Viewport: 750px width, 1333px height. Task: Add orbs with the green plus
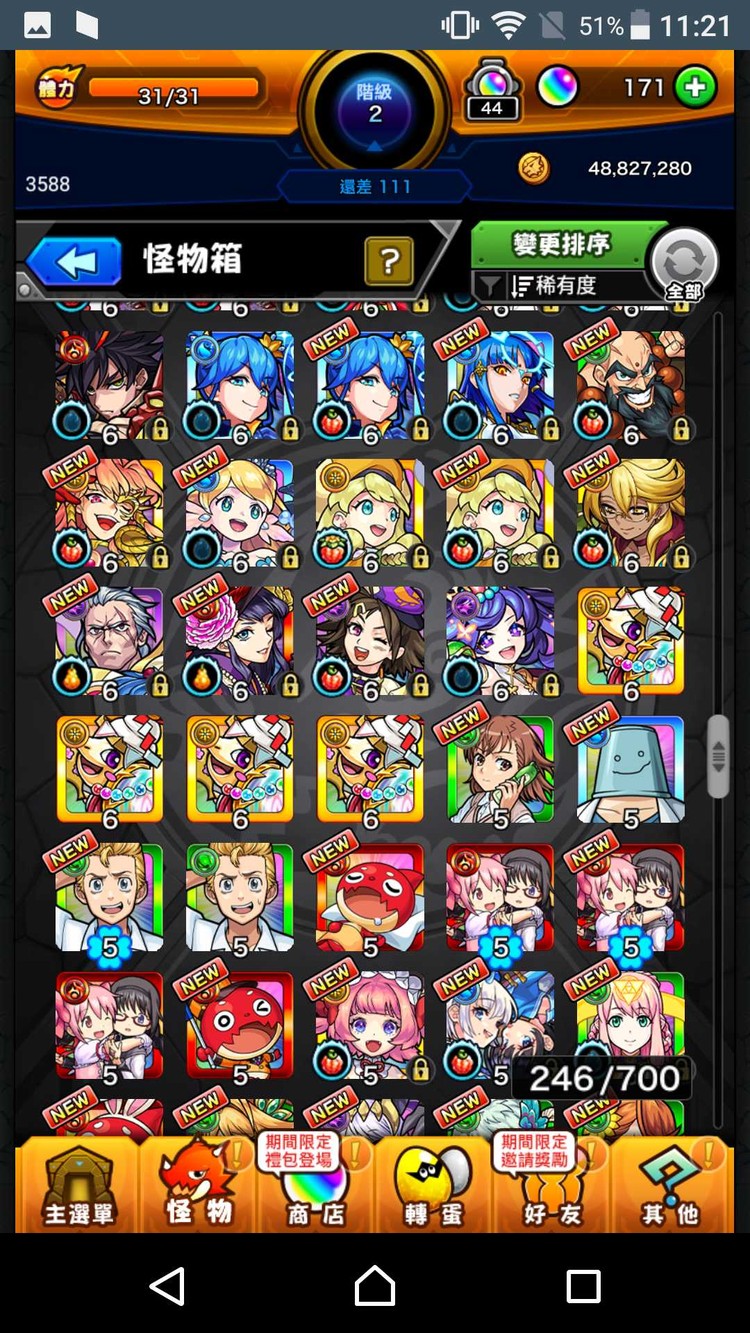[x=695, y=88]
